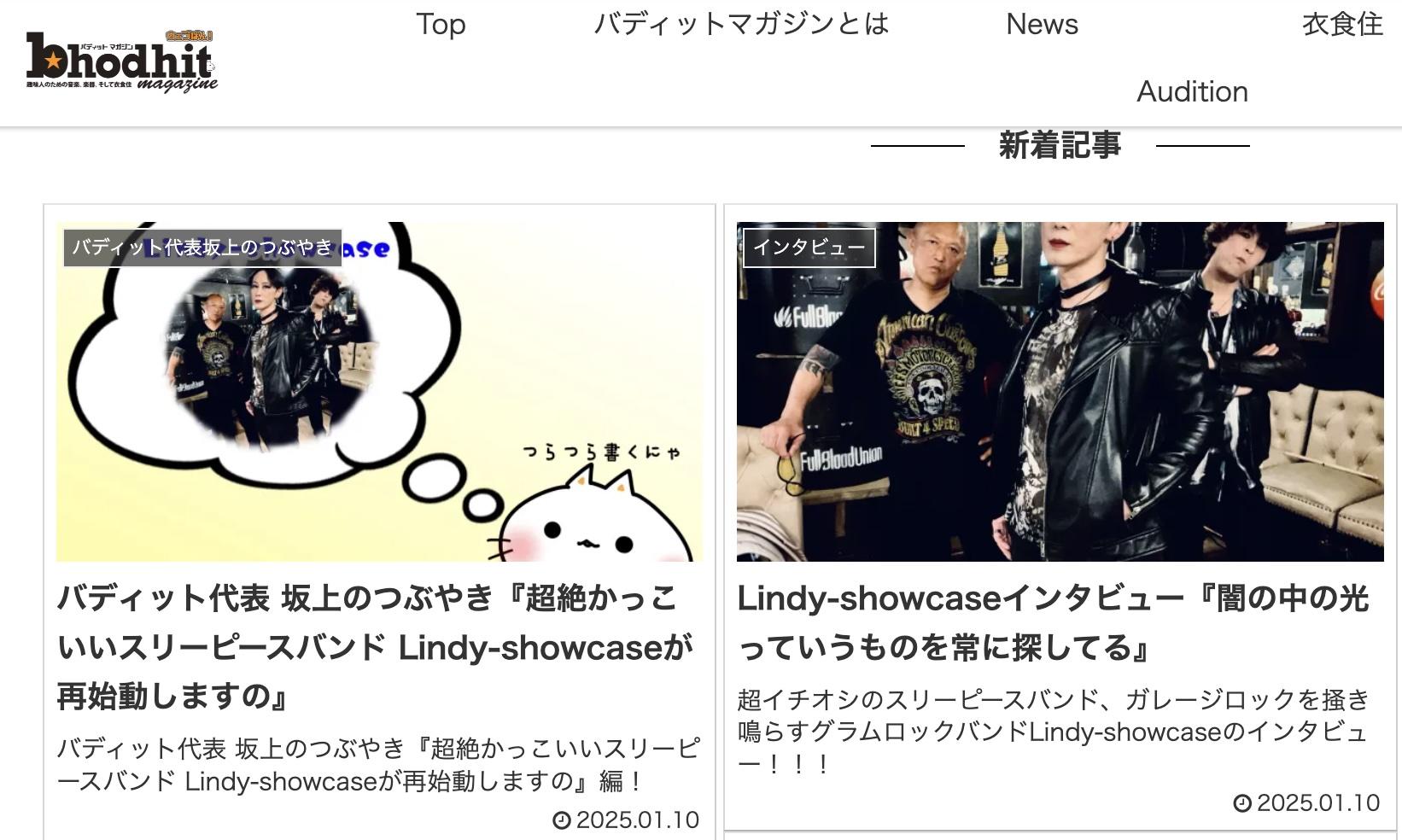Open the Audition page

[1192, 91]
